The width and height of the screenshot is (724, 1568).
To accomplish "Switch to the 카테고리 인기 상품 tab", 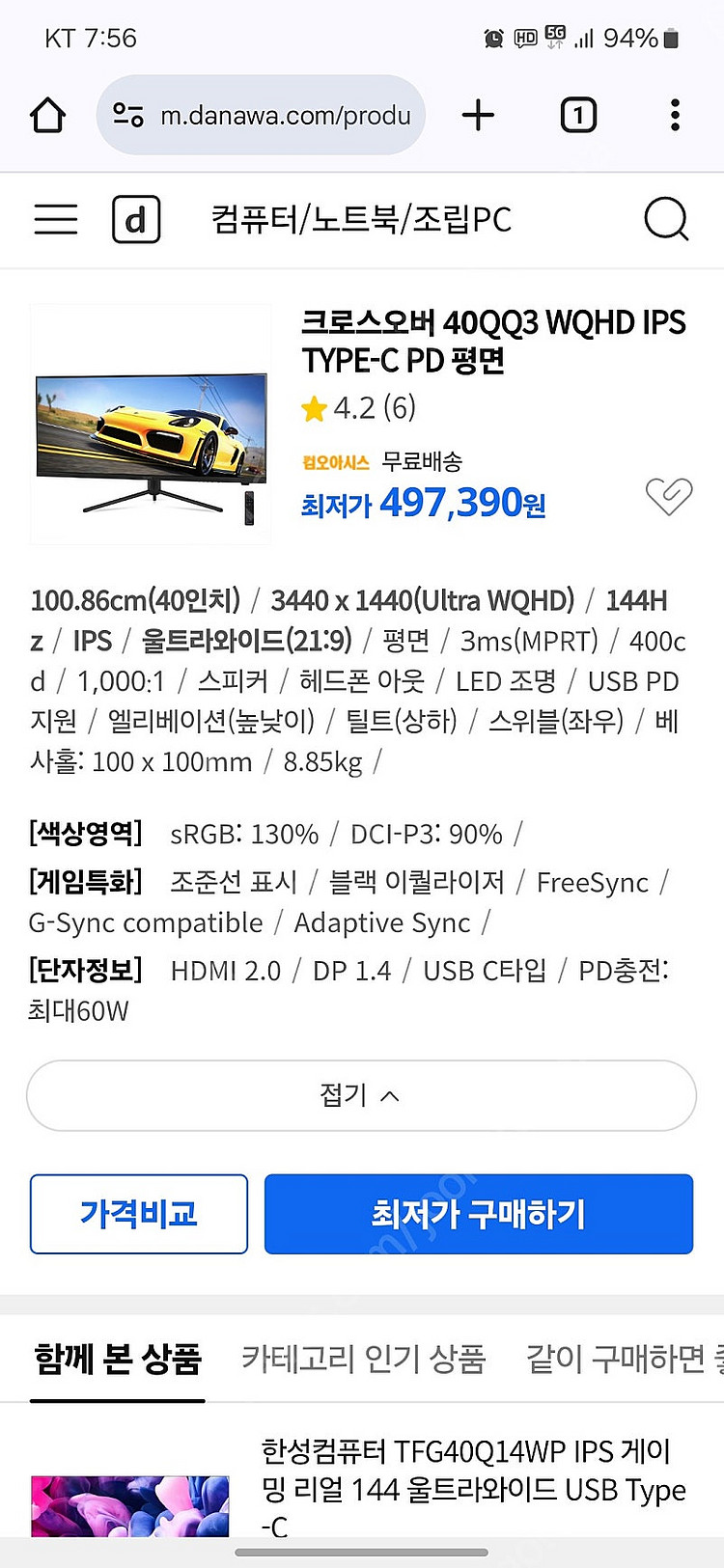I will pos(363,1359).
